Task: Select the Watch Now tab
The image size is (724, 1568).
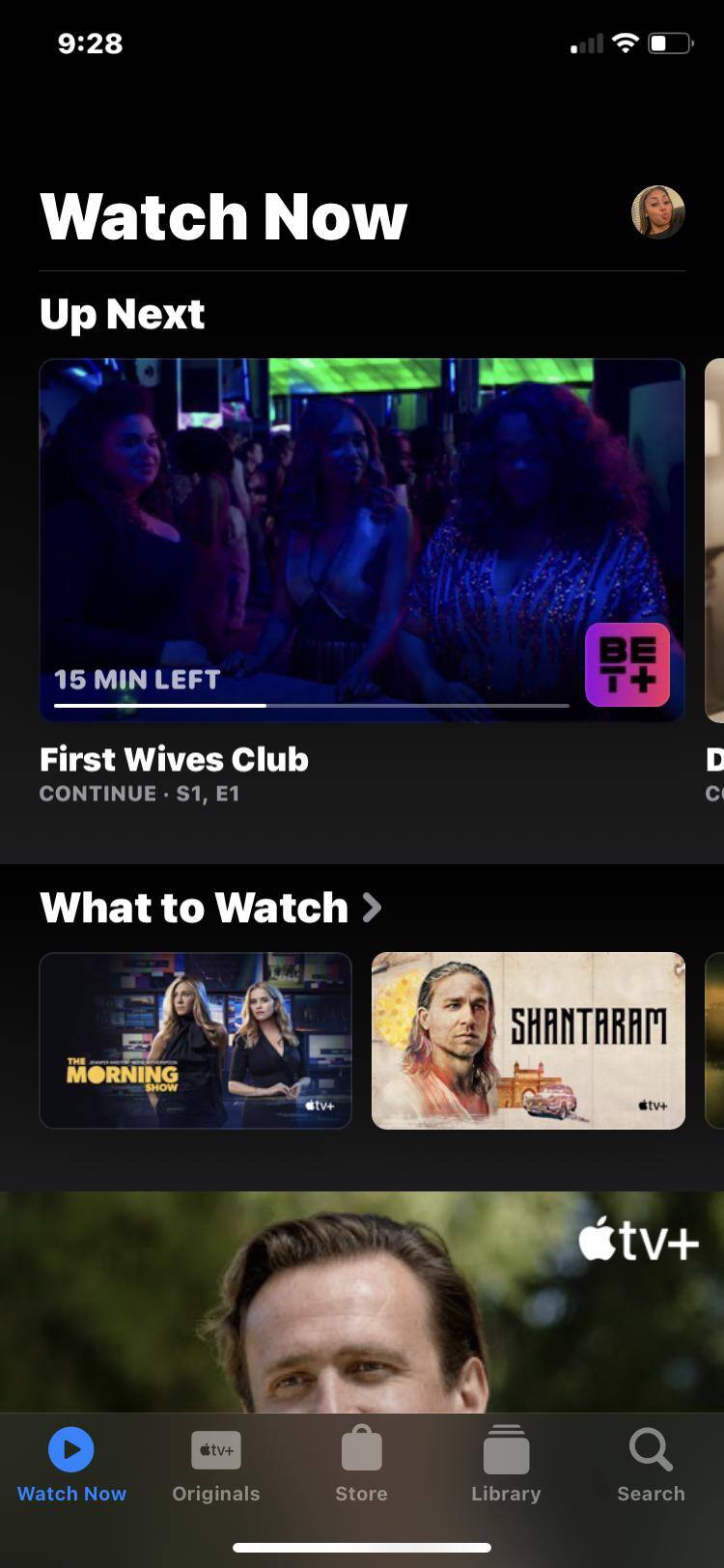Action: 71,1466
